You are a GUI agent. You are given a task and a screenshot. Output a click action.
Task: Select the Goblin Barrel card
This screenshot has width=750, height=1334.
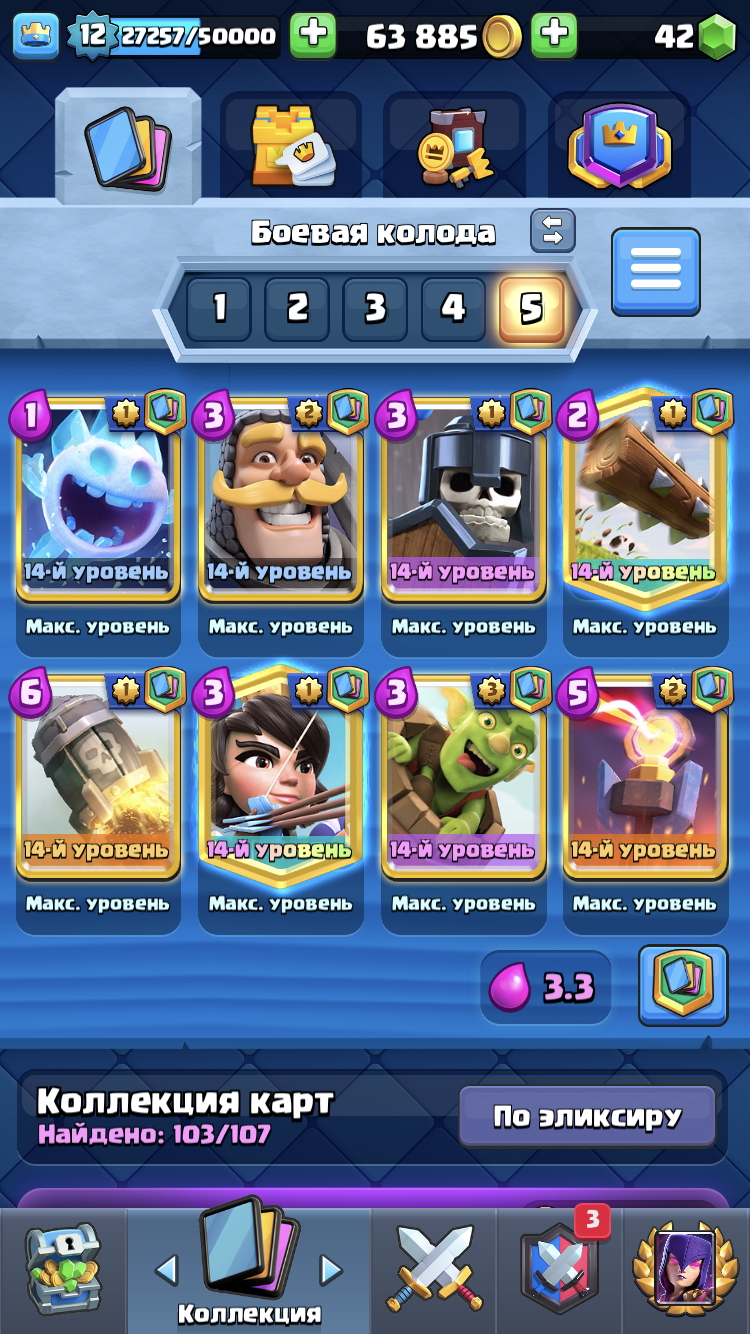[x=462, y=773]
